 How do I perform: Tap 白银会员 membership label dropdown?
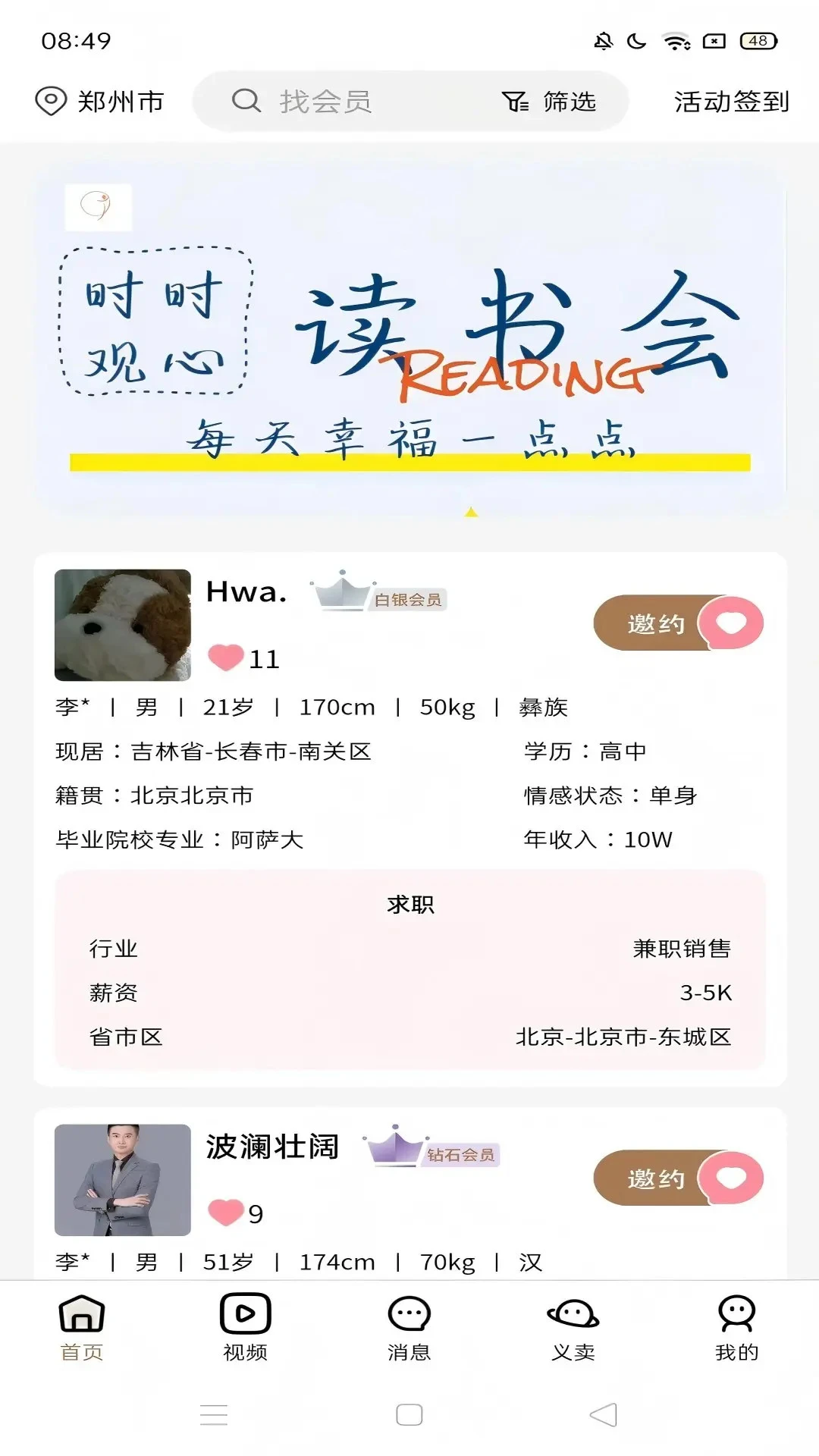pyautogui.click(x=409, y=599)
